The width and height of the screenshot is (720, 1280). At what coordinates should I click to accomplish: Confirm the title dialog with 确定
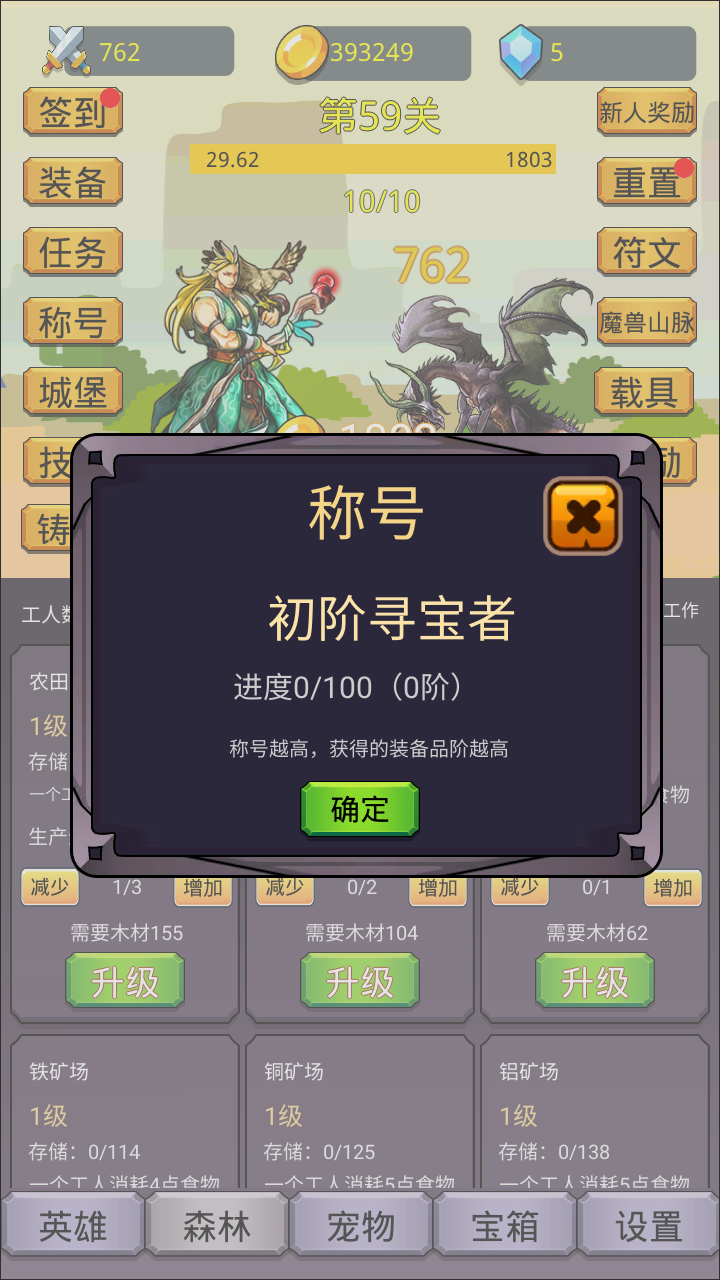point(360,809)
